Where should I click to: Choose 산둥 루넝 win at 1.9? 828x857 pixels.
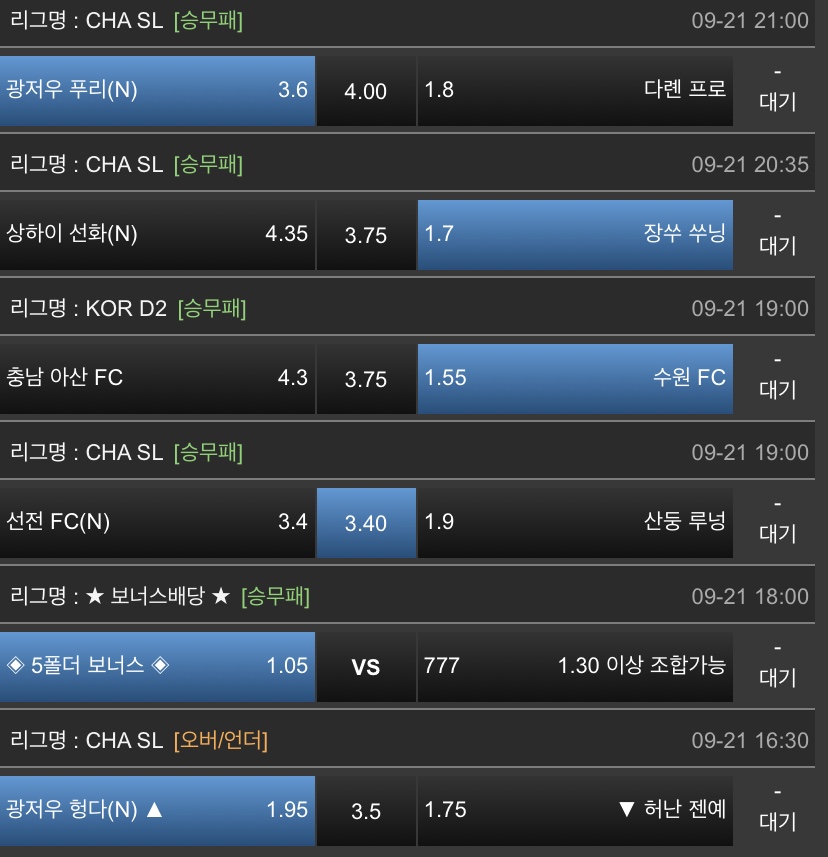pyautogui.click(x=575, y=523)
